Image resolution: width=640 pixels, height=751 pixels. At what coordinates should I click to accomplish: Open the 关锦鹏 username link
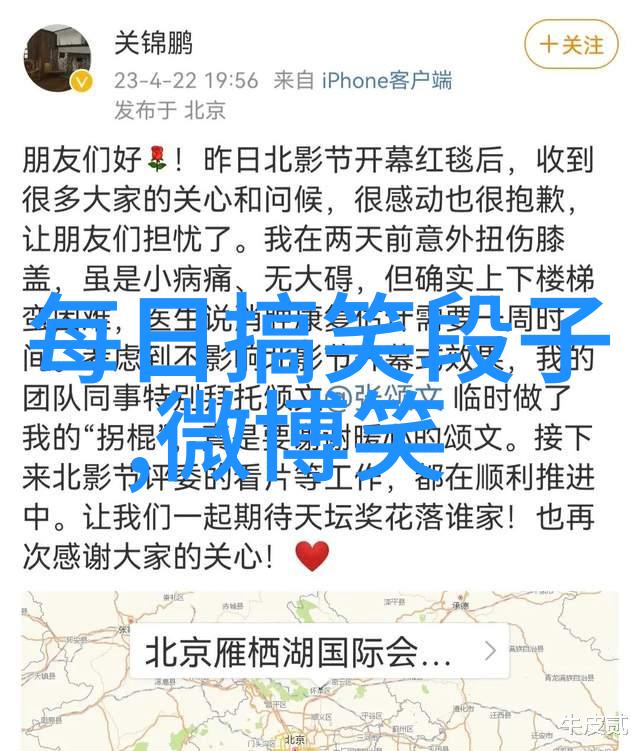click(154, 45)
